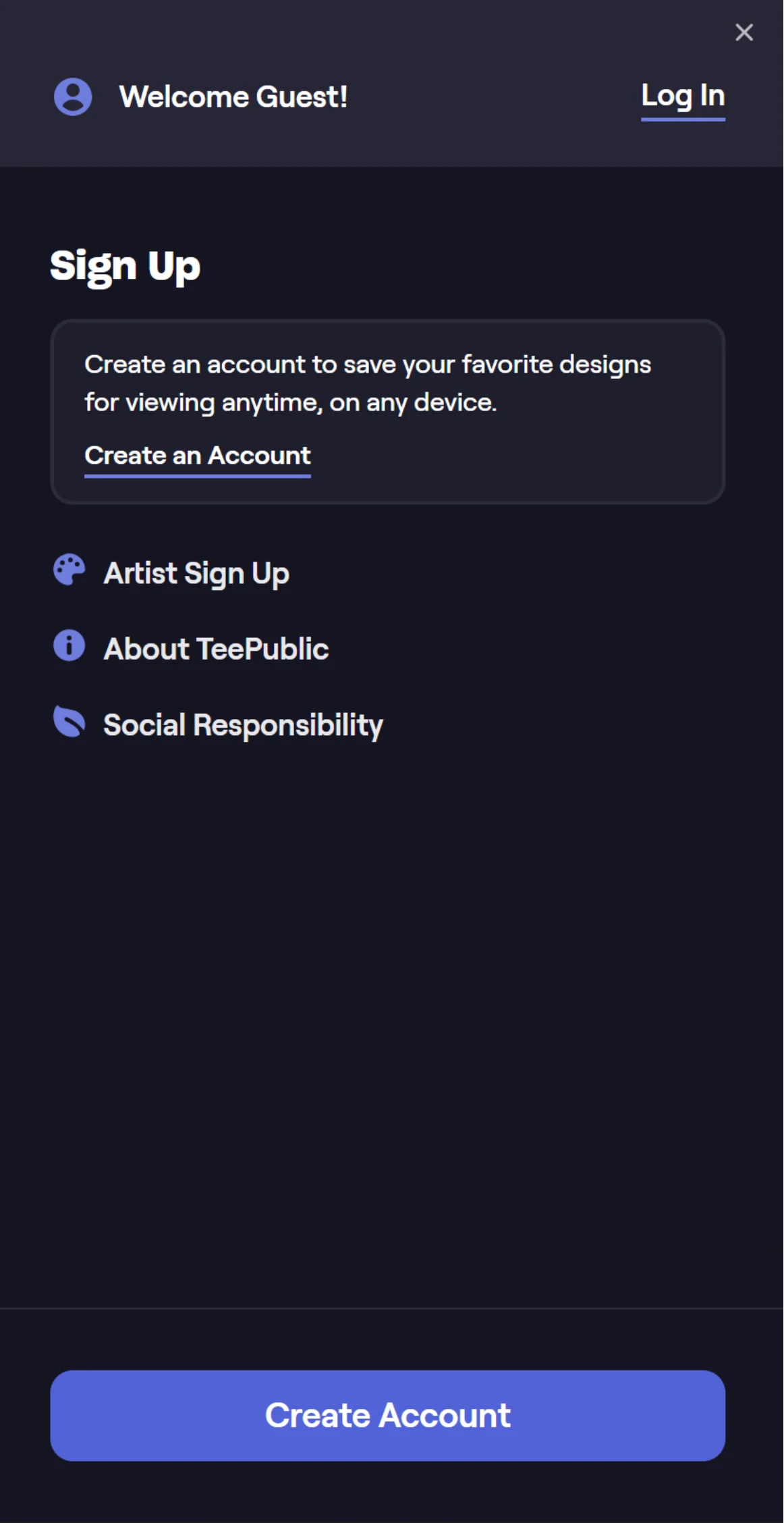The height and width of the screenshot is (1523, 784).
Task: Click the Sign Up heading
Action: coord(125,265)
